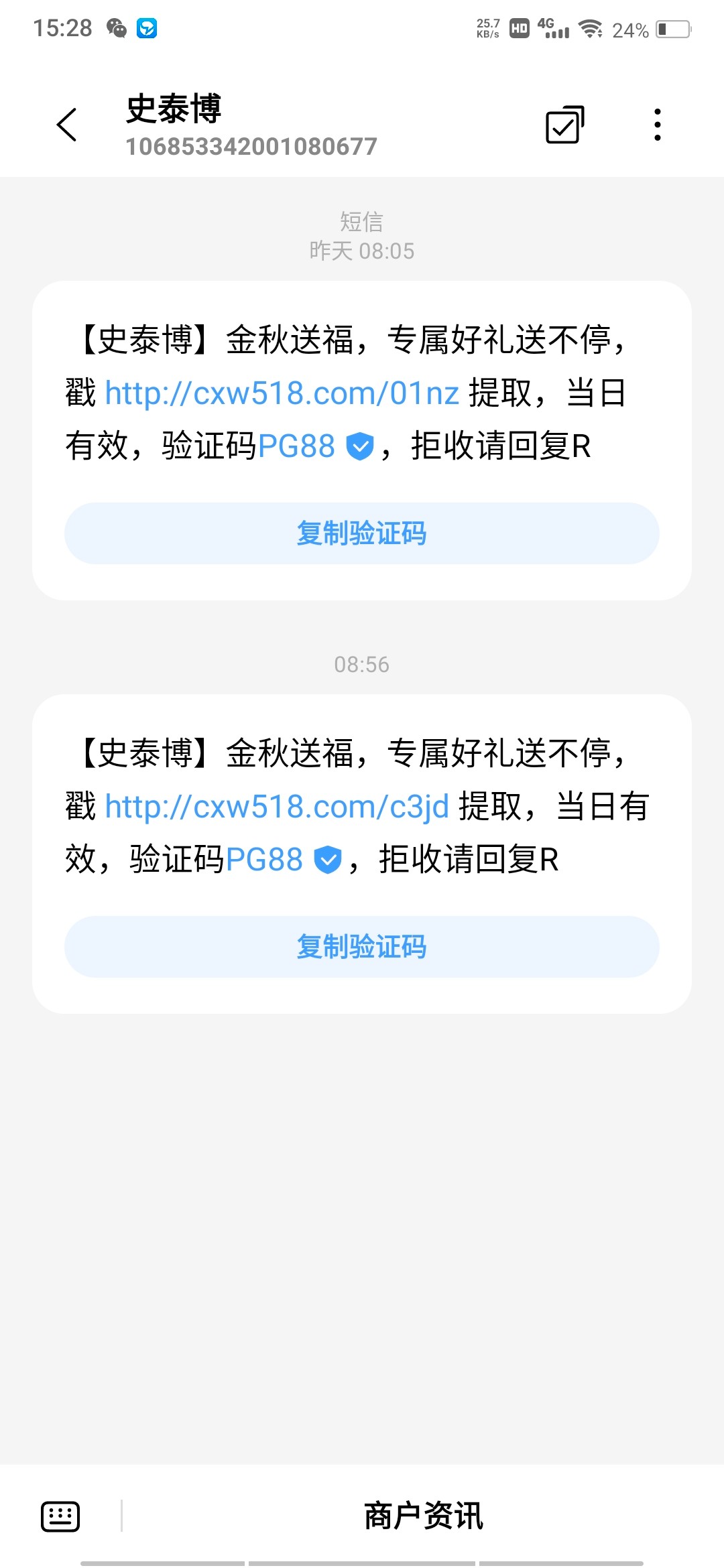Tap 复制验证码 in the 08:56 message
724x1568 pixels.
click(362, 947)
